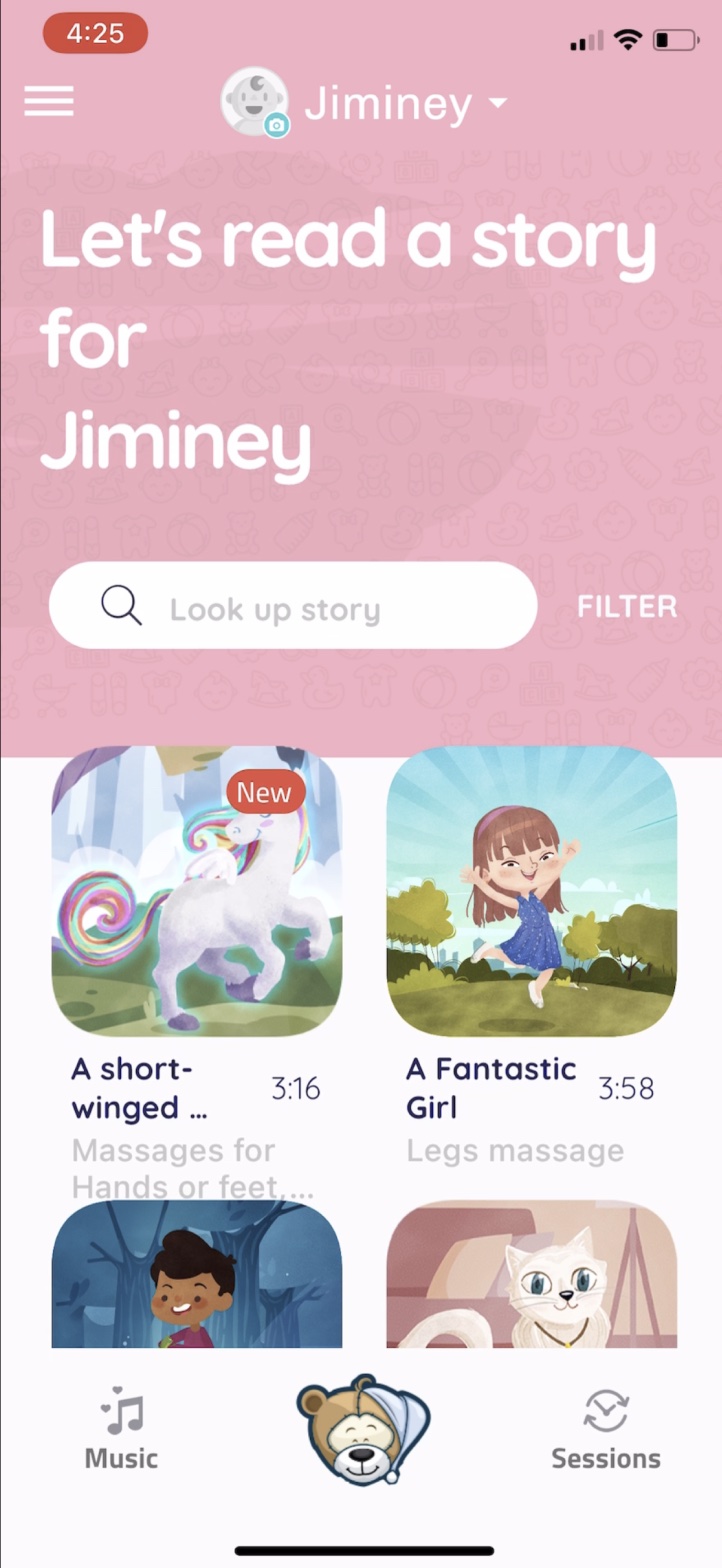Image resolution: width=722 pixels, height=1568 pixels.
Task: Open the story with the boy in the forest
Action: [x=197, y=1274]
